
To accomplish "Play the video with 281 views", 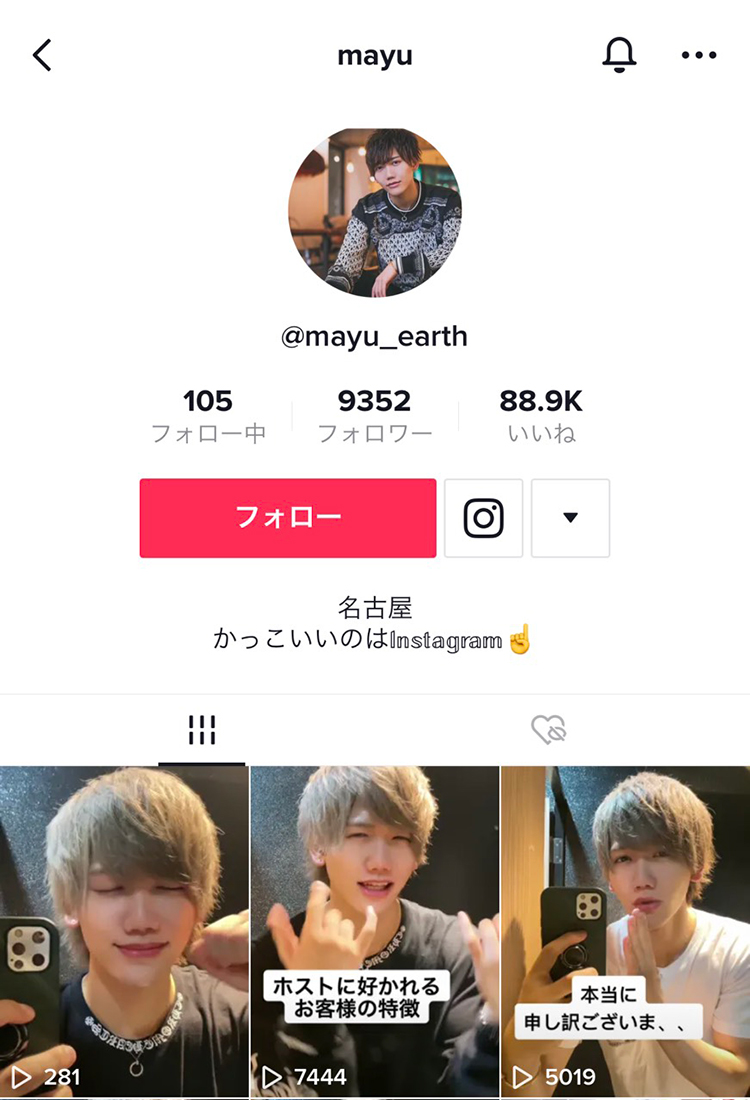I will point(124,930).
